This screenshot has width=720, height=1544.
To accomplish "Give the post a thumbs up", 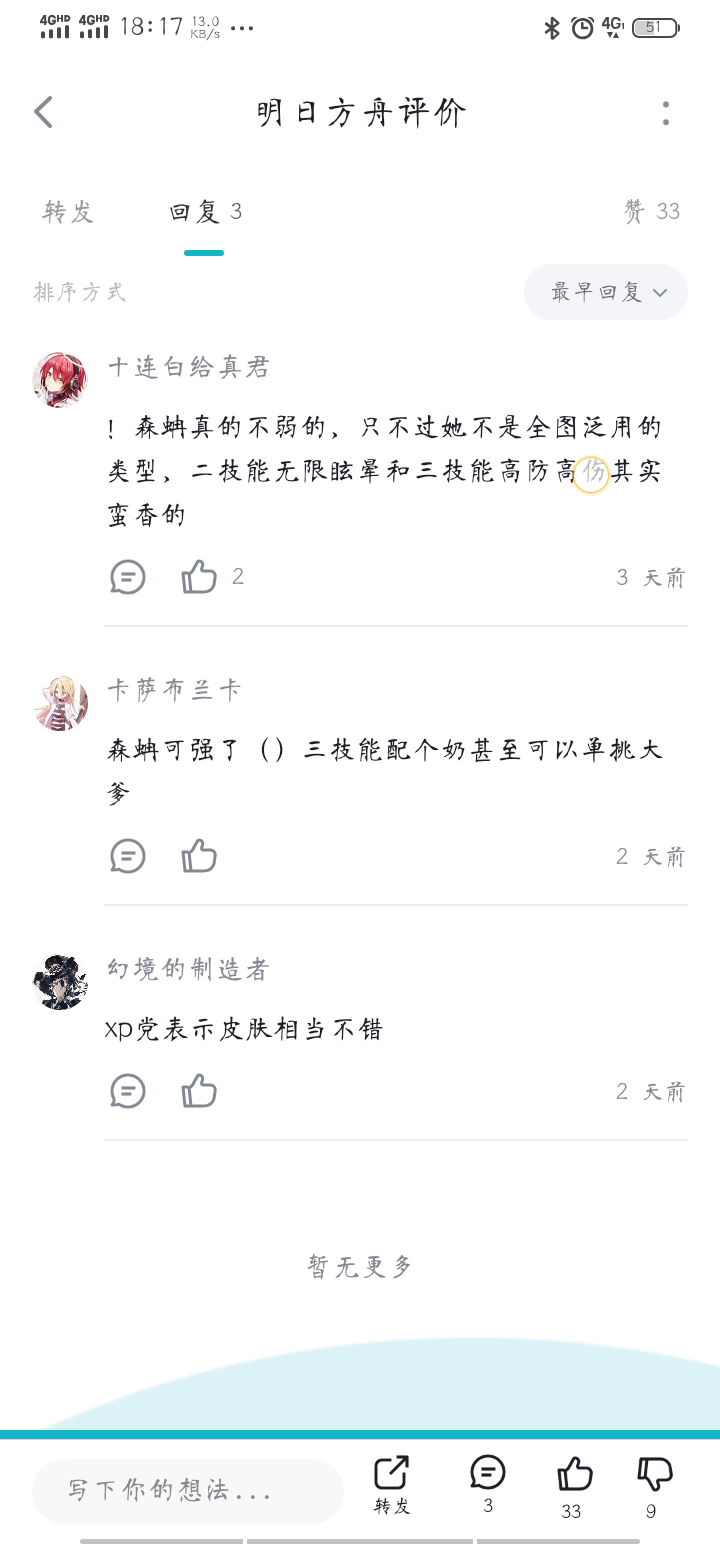I will click(x=573, y=1484).
